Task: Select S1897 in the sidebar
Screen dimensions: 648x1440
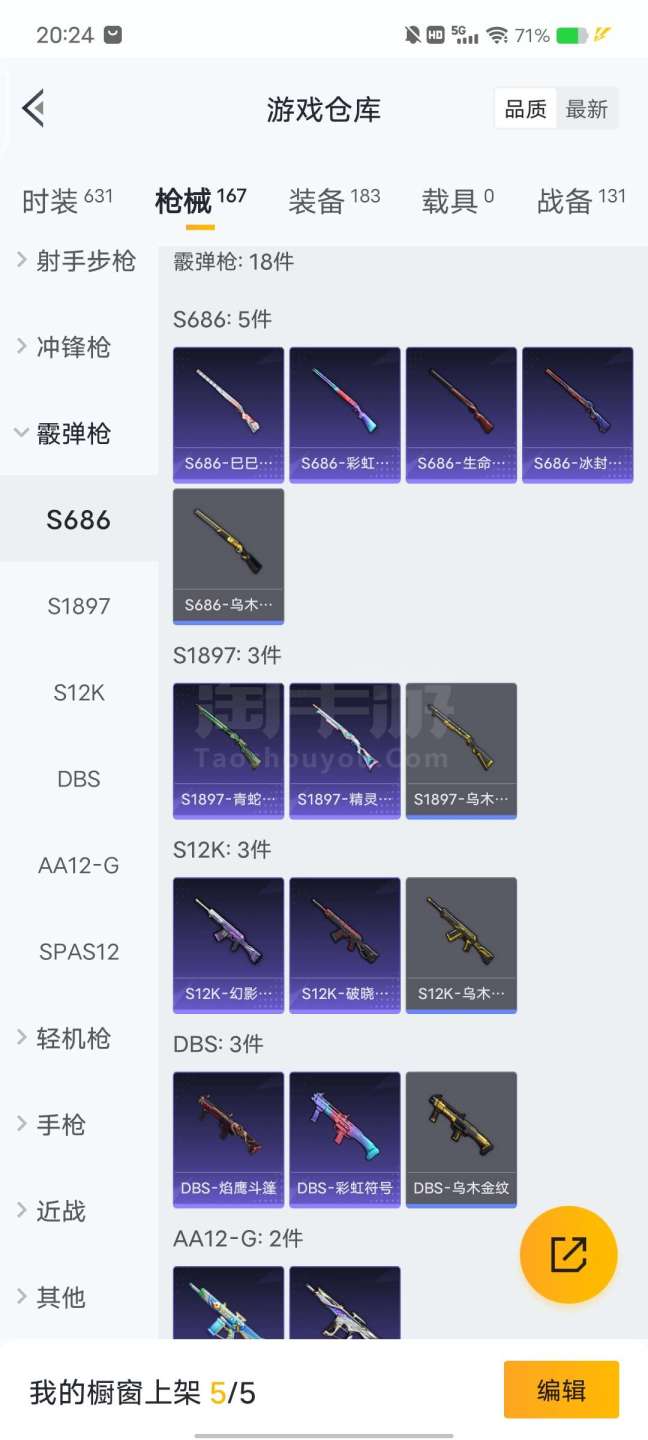Action: click(x=79, y=606)
